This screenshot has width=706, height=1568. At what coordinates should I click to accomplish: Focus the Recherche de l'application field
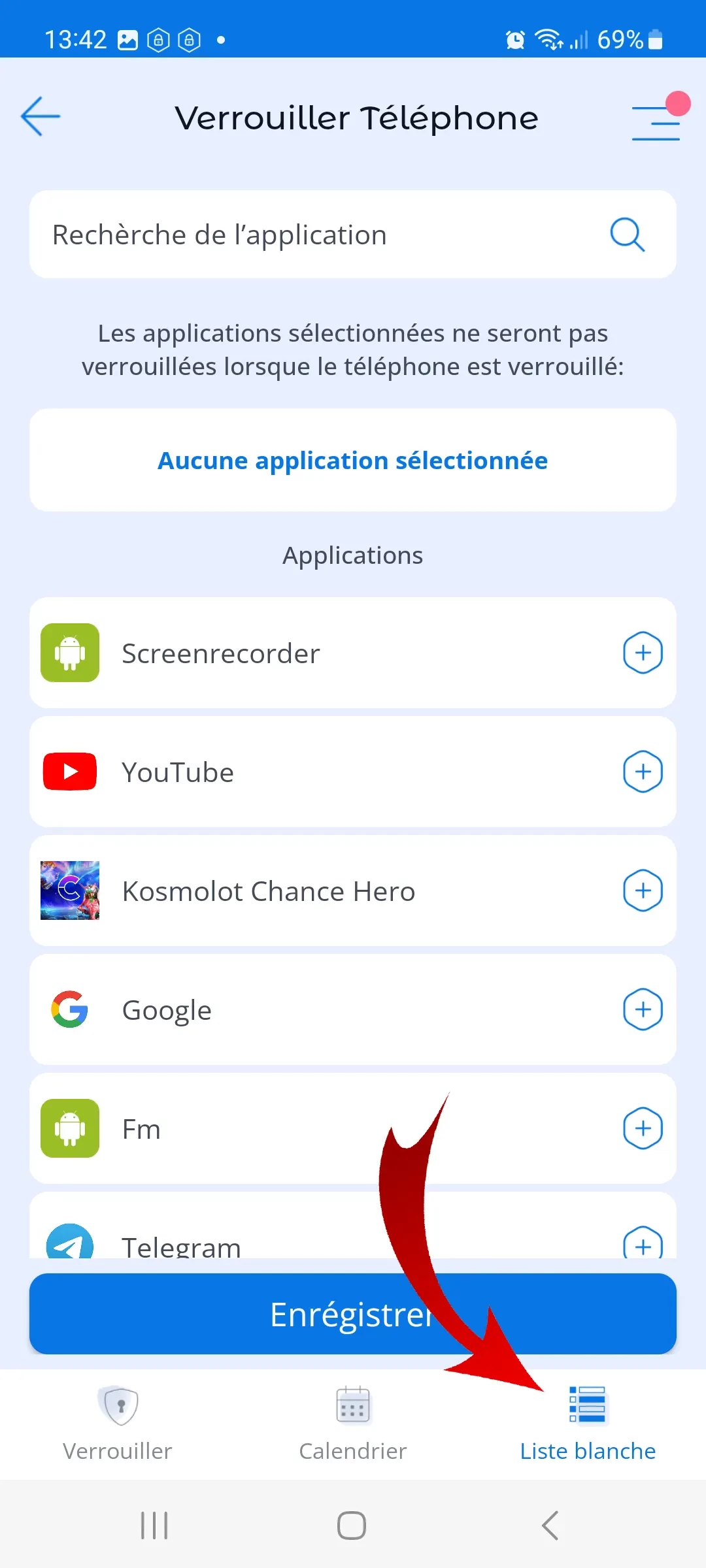(327, 235)
